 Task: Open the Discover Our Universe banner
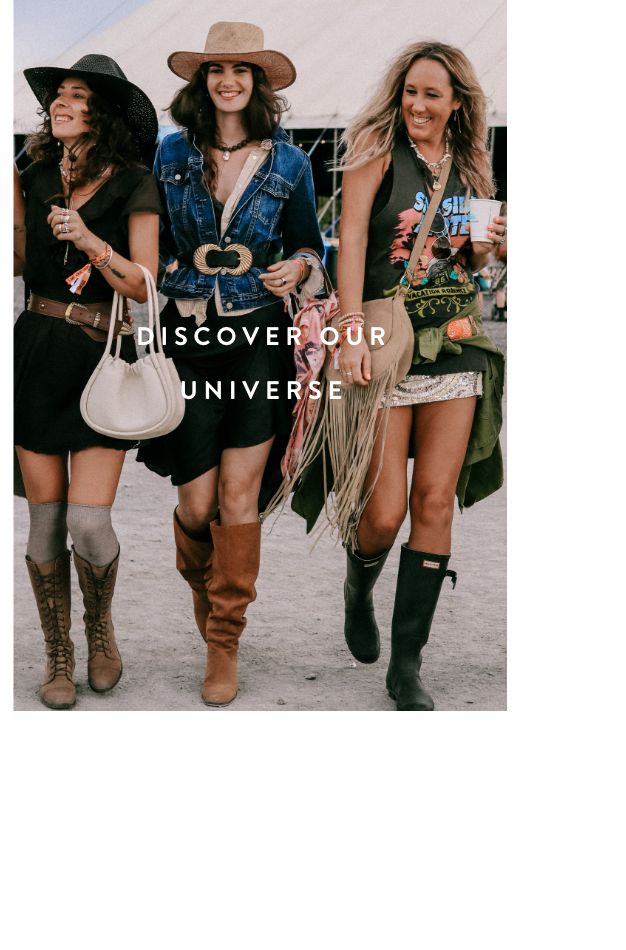pos(262,362)
